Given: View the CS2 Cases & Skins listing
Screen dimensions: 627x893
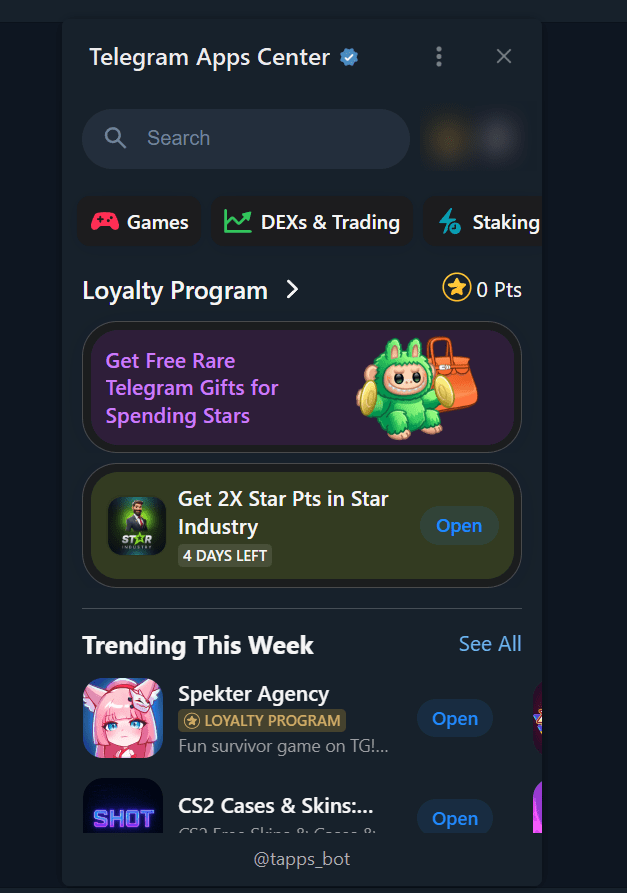Looking at the screenshot, I should click(274, 808).
